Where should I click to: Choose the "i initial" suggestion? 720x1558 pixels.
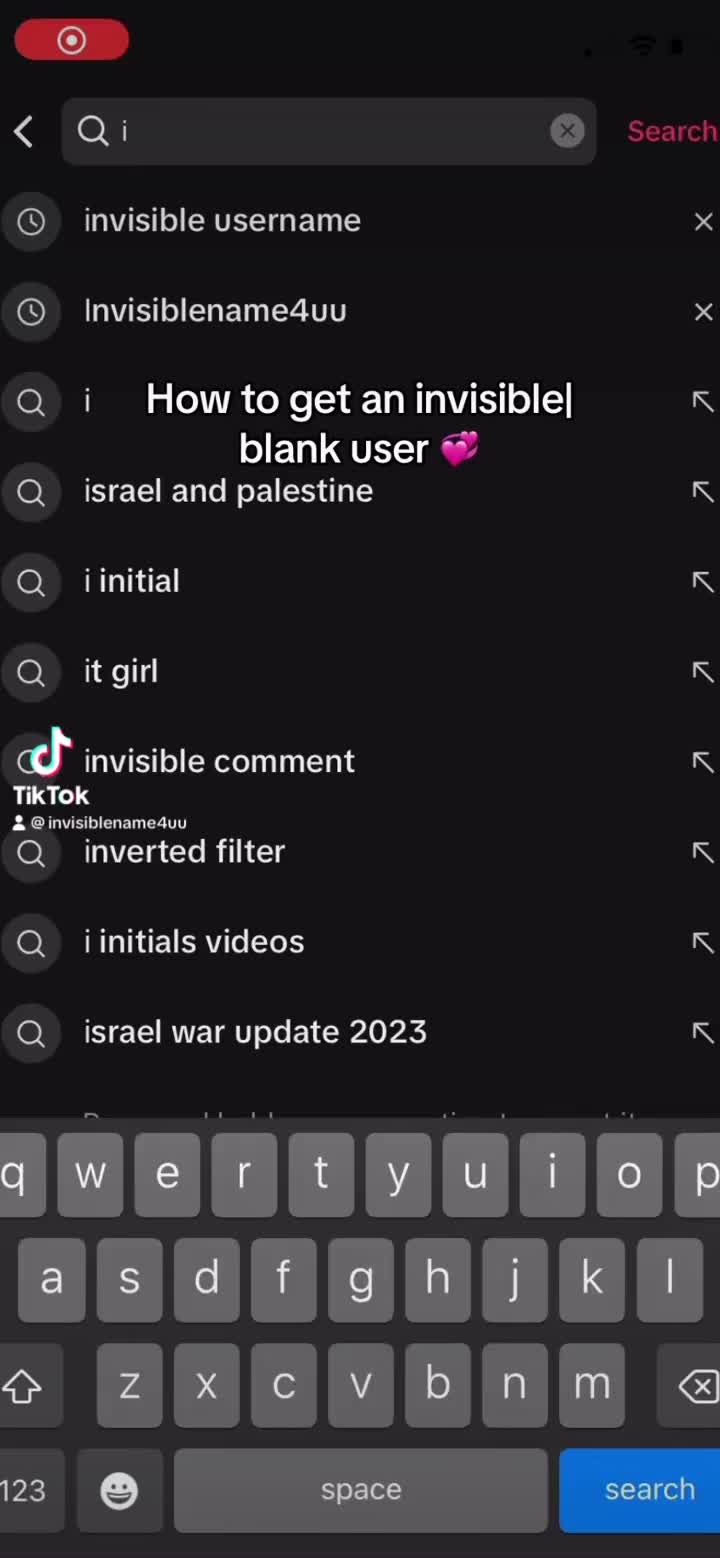point(132,581)
